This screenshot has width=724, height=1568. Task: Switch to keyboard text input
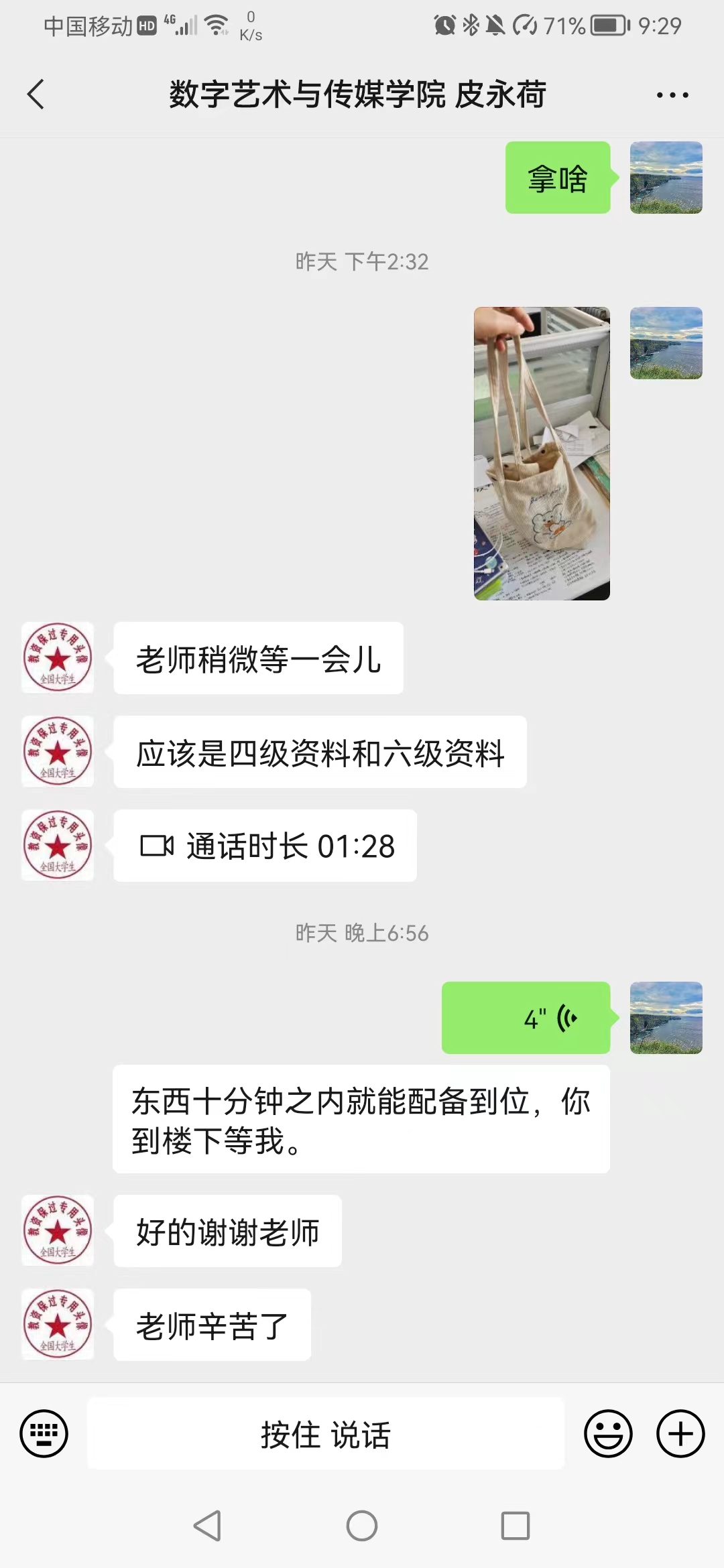[44, 1434]
